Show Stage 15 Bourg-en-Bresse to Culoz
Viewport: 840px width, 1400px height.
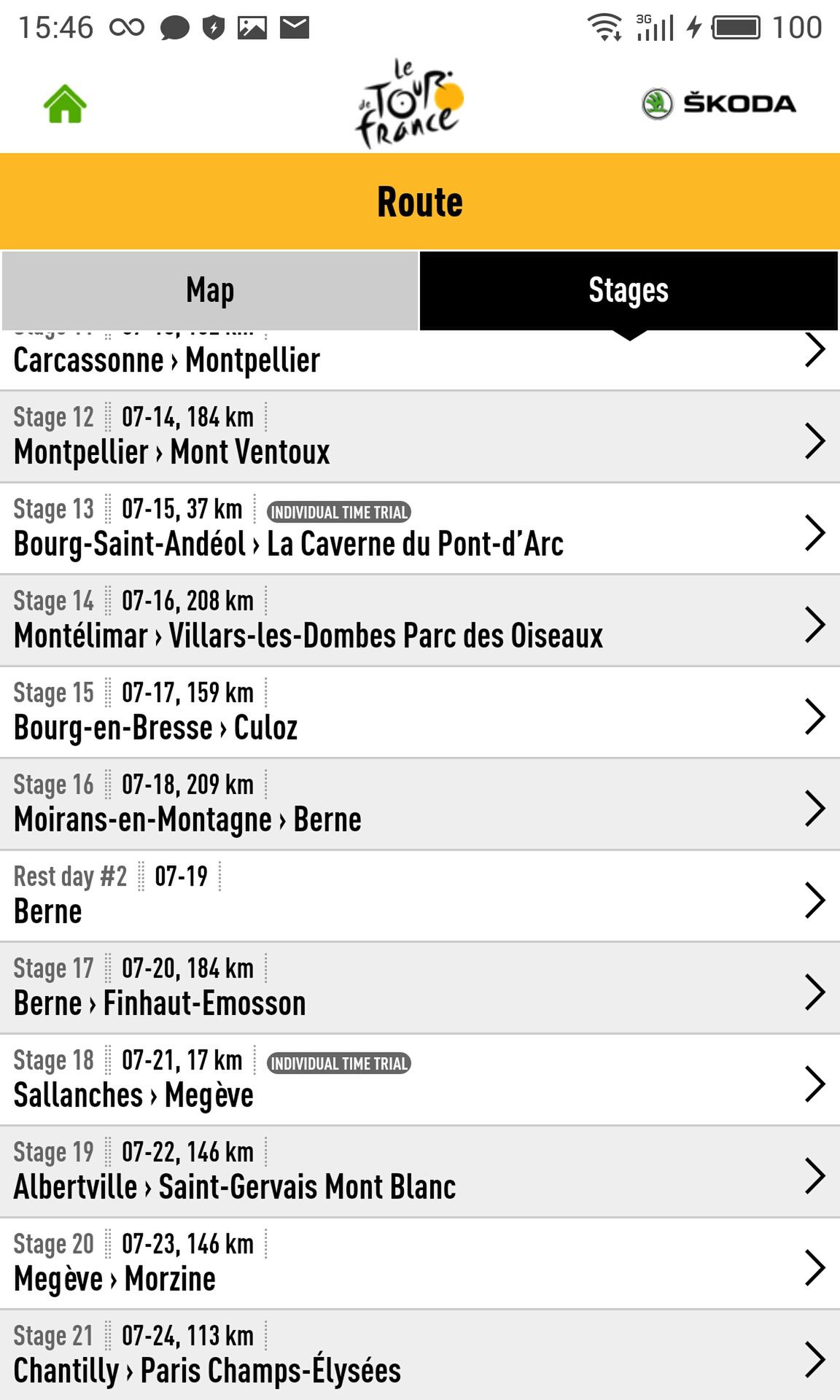click(x=420, y=712)
